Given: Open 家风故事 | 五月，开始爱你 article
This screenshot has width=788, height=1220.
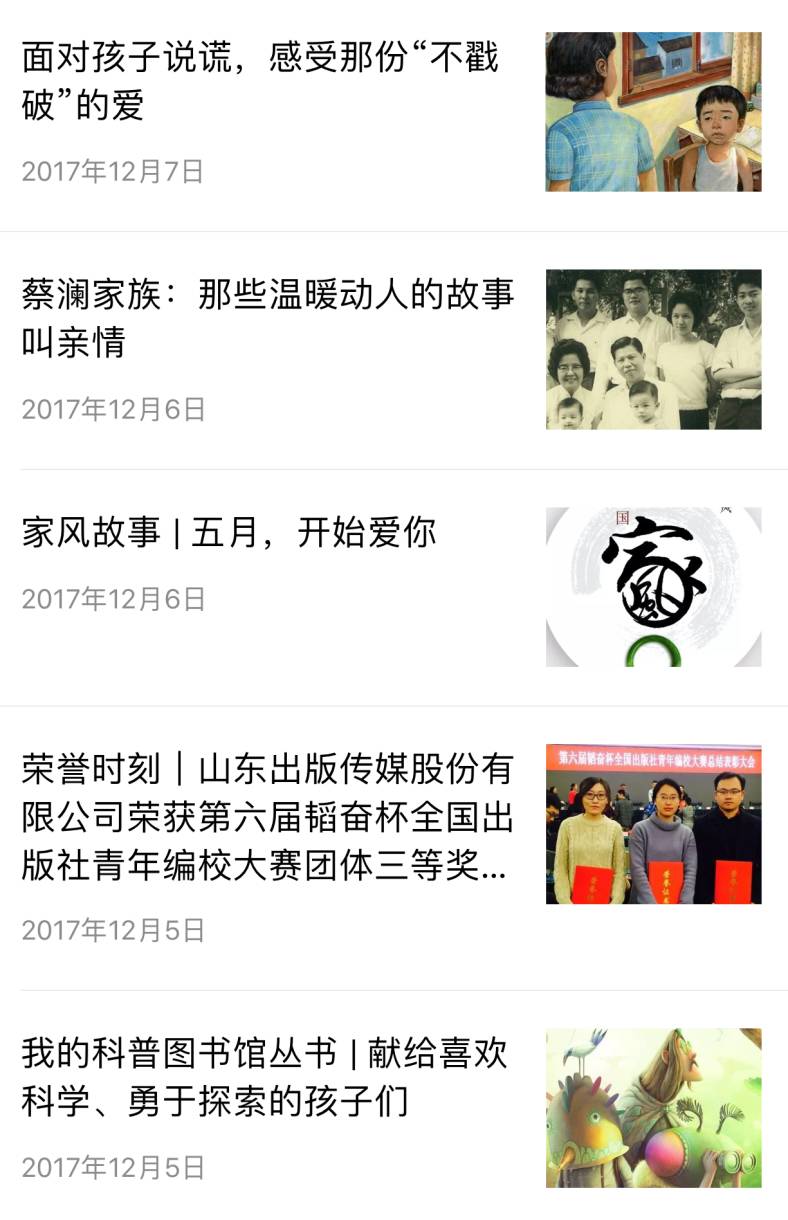Looking at the screenshot, I should (x=230, y=532).
